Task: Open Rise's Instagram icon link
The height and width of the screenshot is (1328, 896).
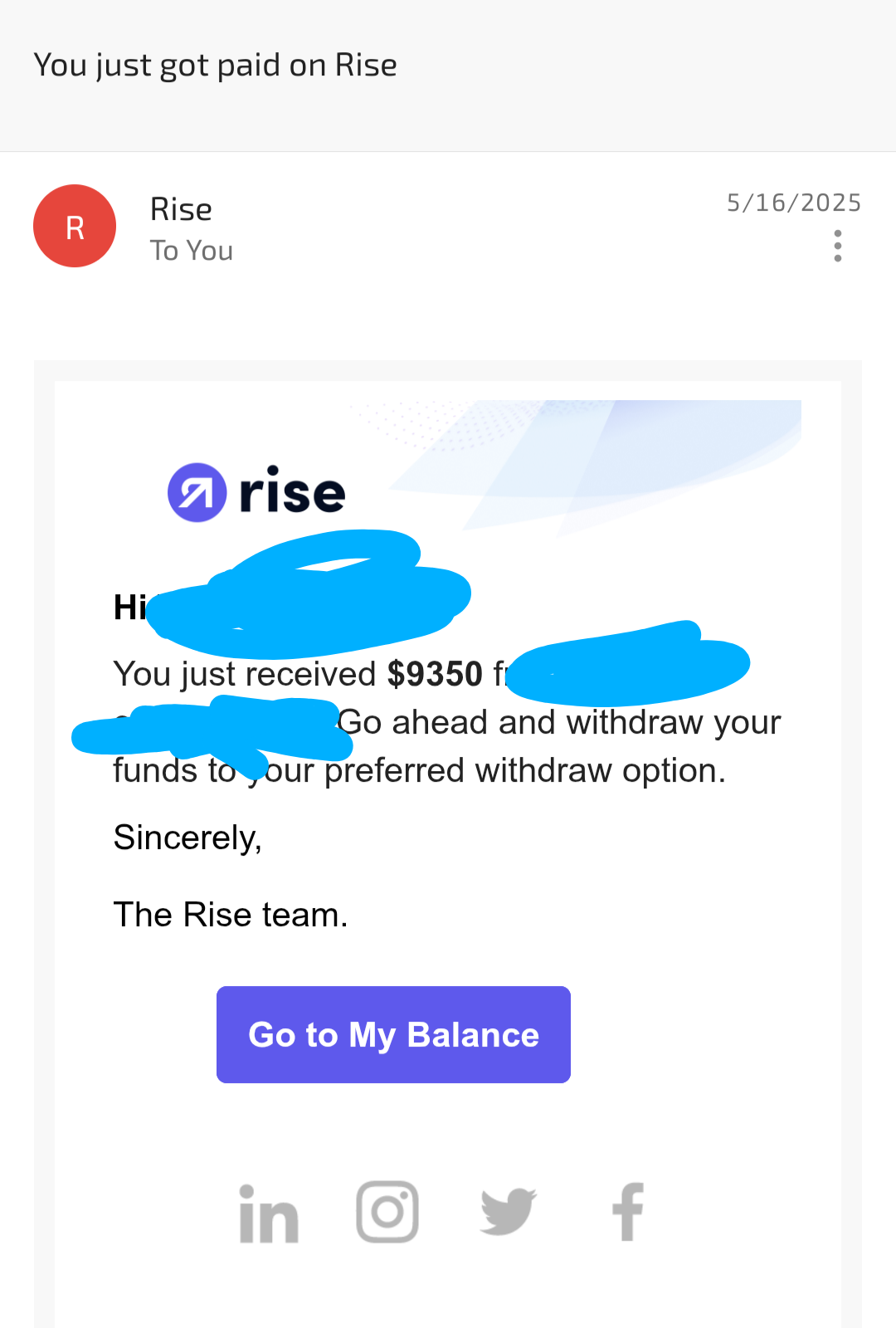Action: (x=387, y=1212)
